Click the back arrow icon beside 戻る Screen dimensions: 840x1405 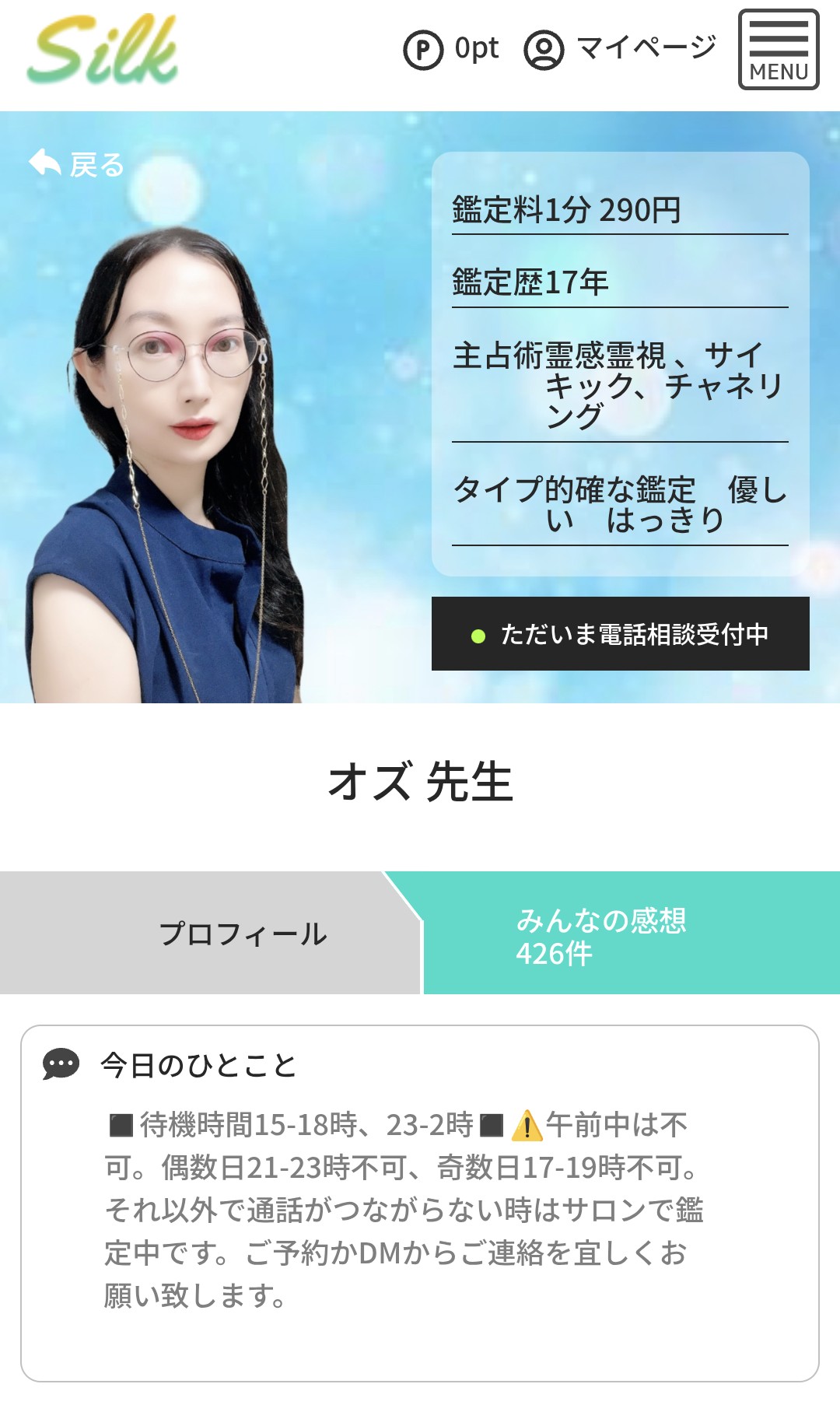point(43,163)
